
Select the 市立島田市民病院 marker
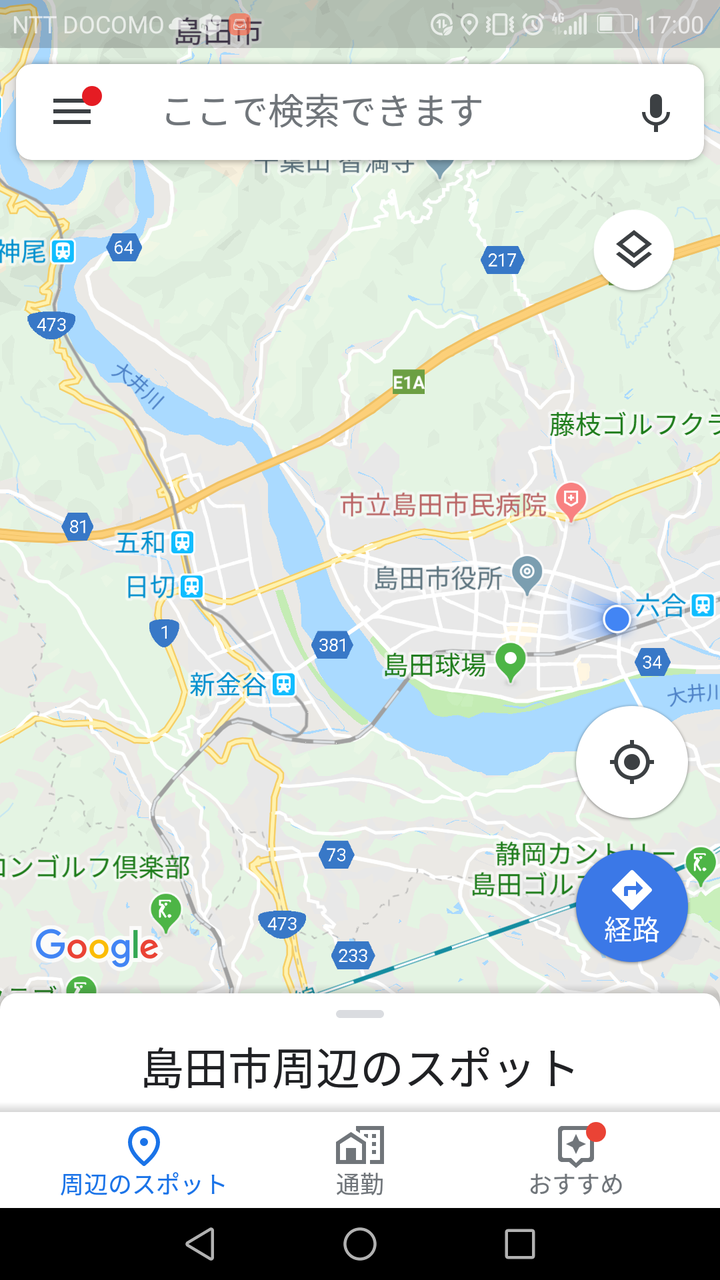(570, 500)
